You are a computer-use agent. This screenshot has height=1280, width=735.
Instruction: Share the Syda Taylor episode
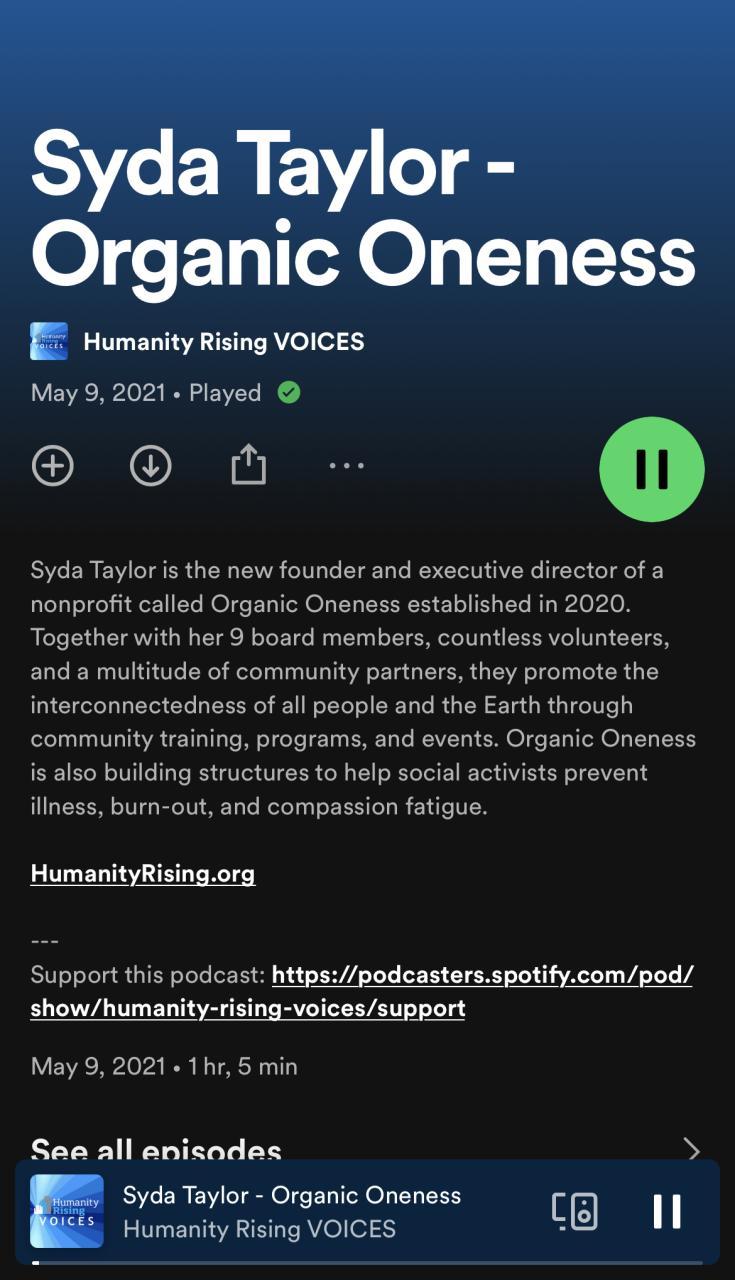point(248,465)
